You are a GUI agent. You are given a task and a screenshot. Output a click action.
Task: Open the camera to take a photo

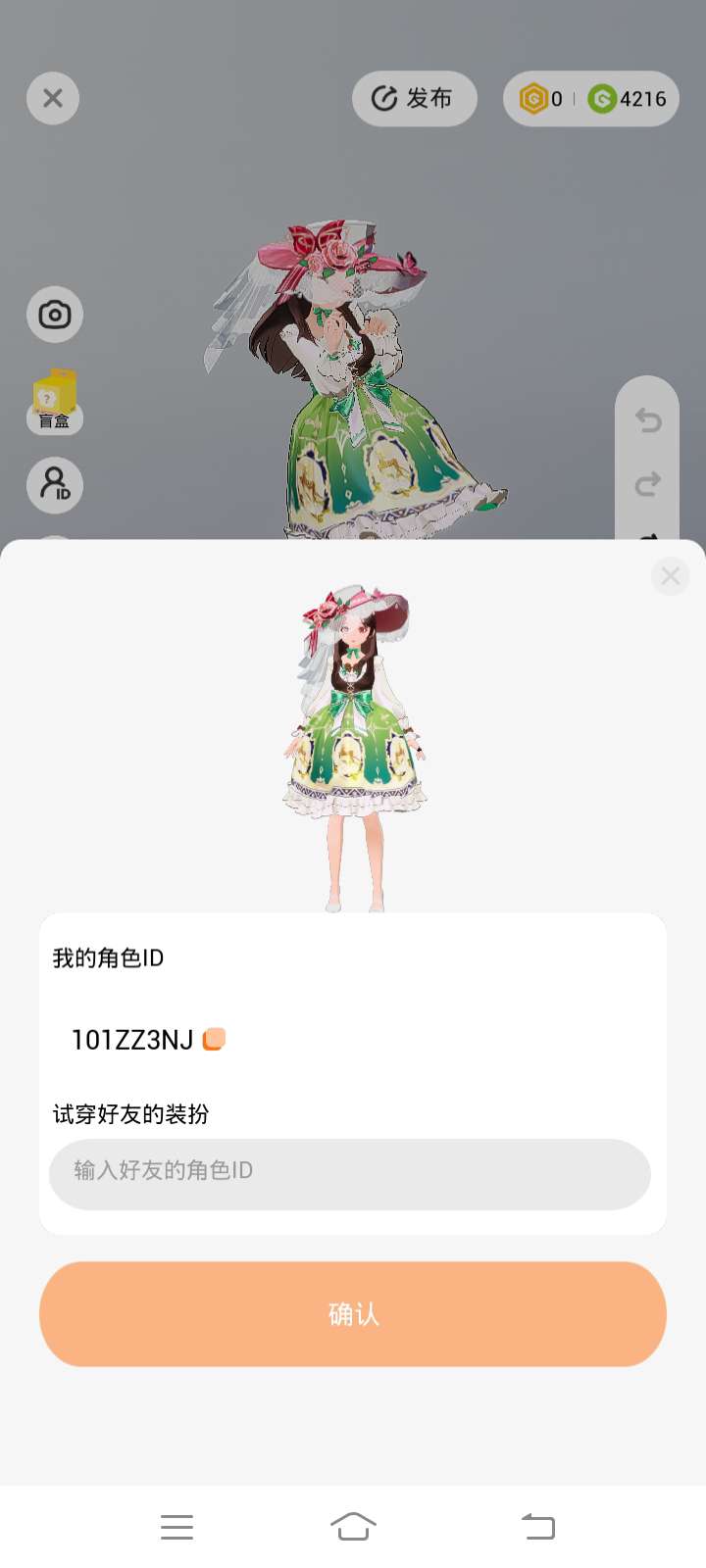tap(55, 315)
